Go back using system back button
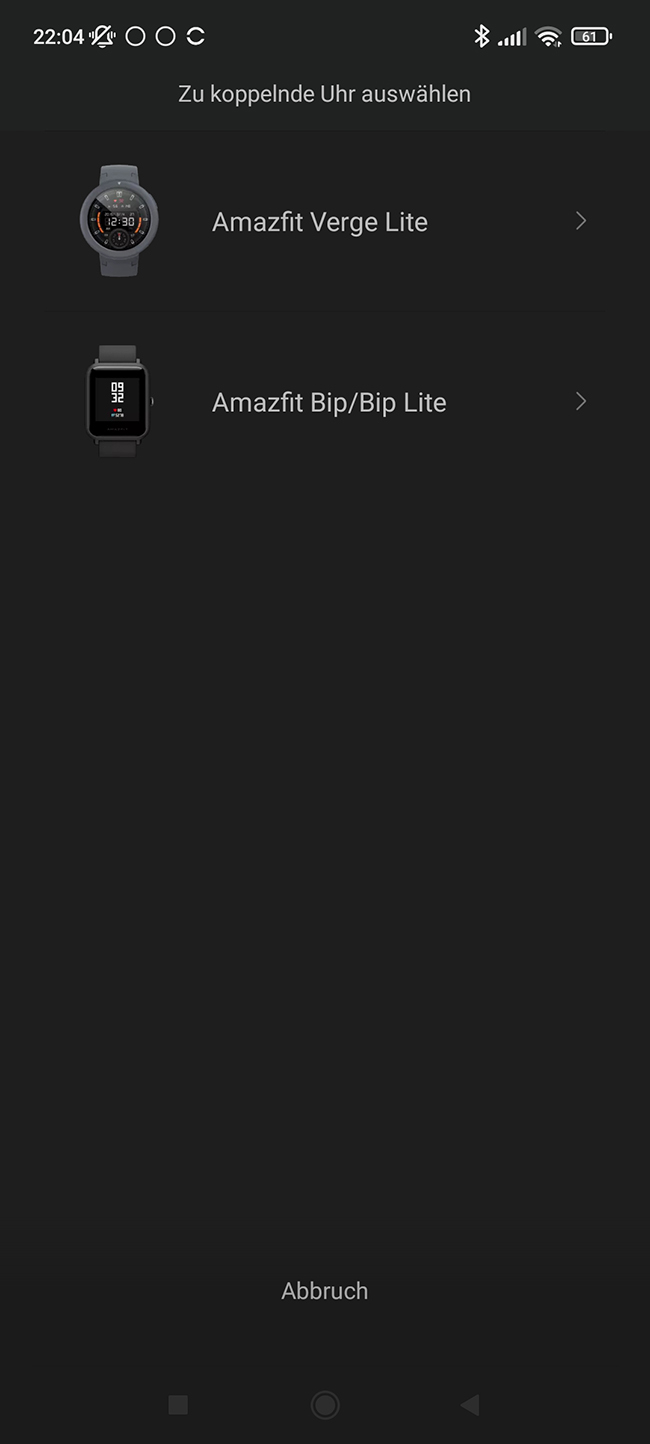Viewport: 650px width, 1444px height. [x=469, y=1405]
